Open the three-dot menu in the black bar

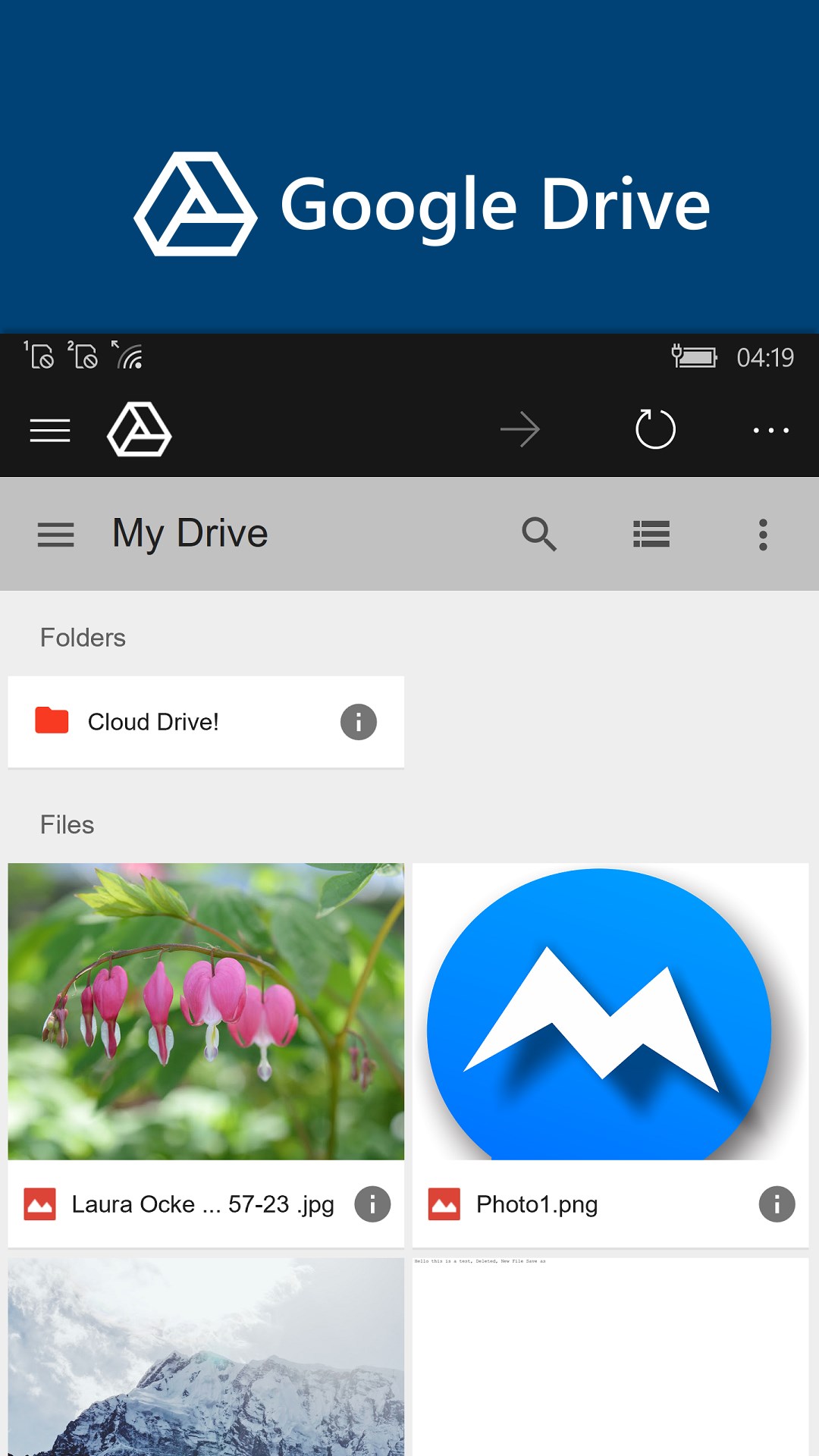pyautogui.click(x=770, y=430)
